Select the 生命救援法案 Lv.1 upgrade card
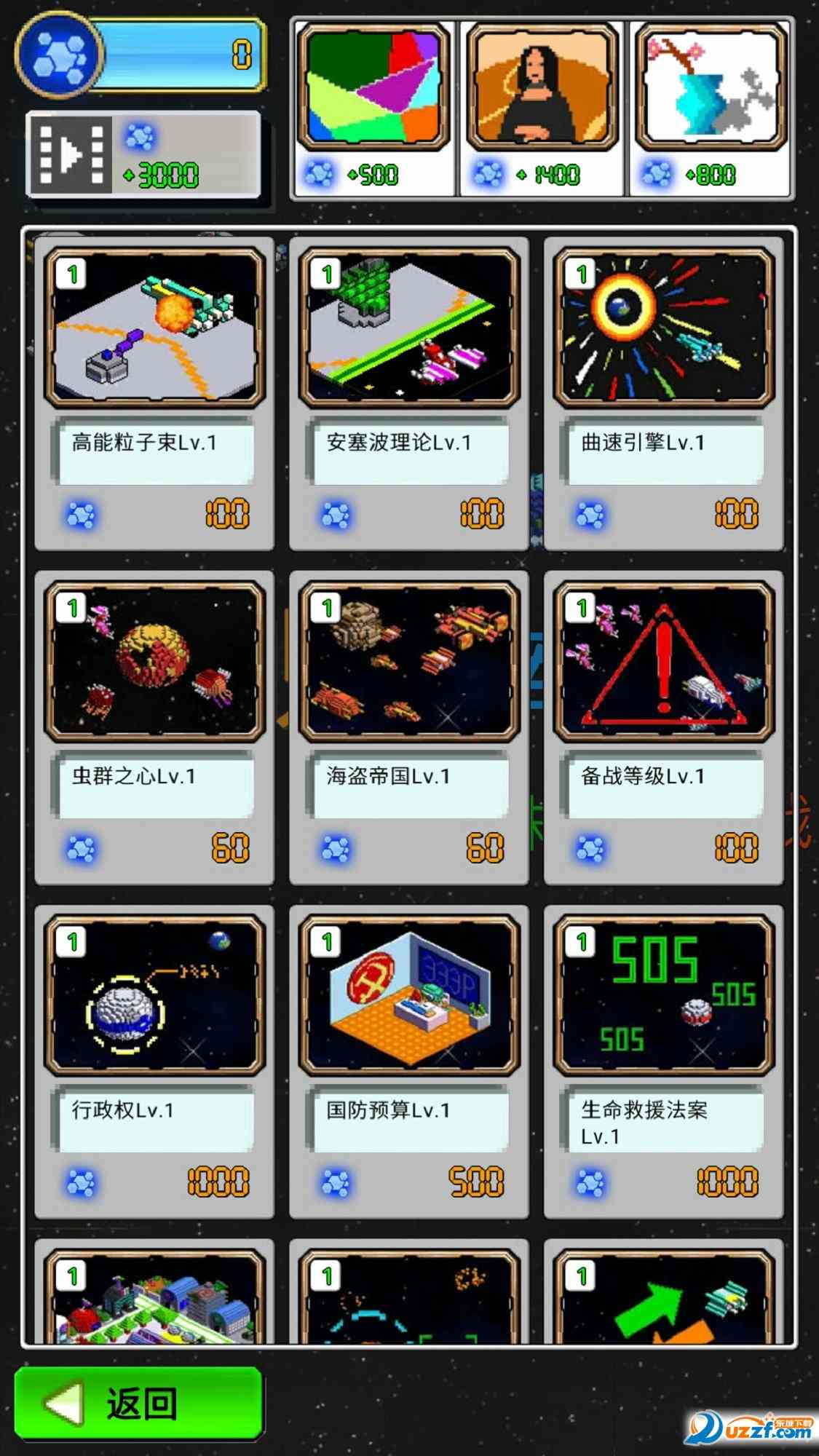Screen dimensions: 819x1456 pyautogui.click(x=664, y=1061)
